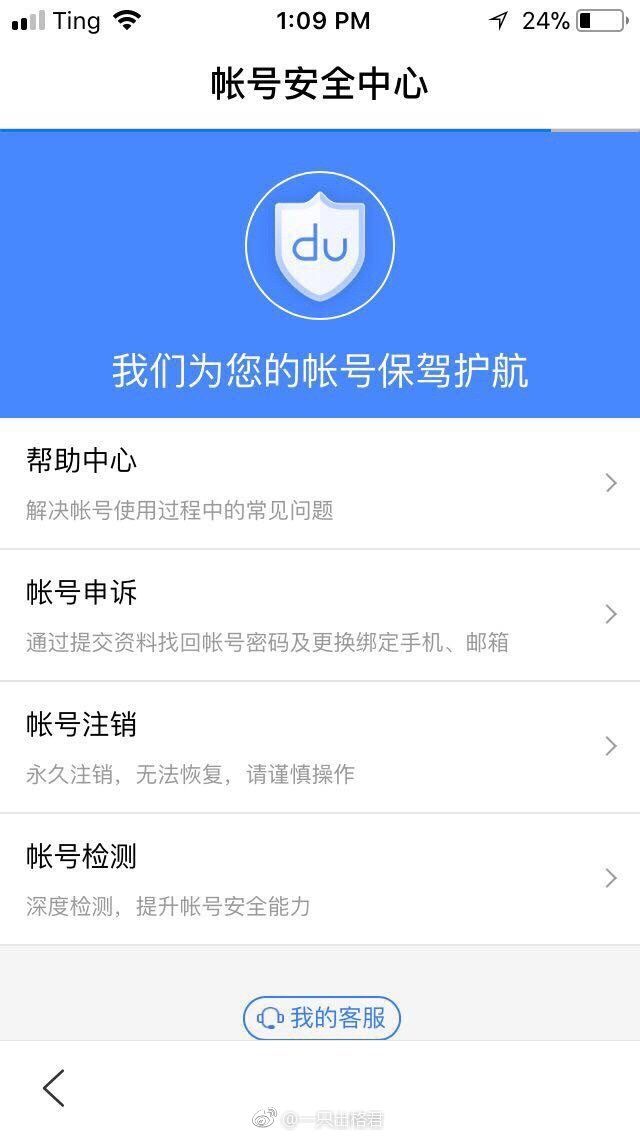The height and width of the screenshot is (1136, 640).
Task: Contact 我的客服 customer service
Action: (321, 1018)
